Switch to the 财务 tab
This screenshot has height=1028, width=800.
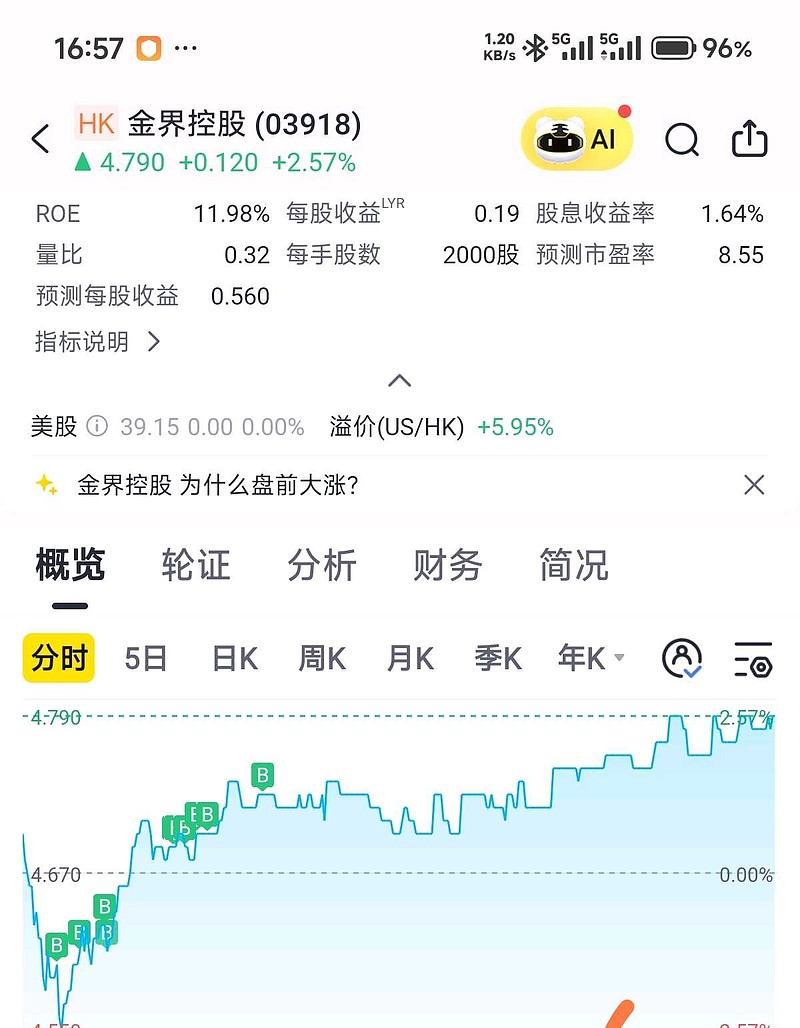pos(446,566)
